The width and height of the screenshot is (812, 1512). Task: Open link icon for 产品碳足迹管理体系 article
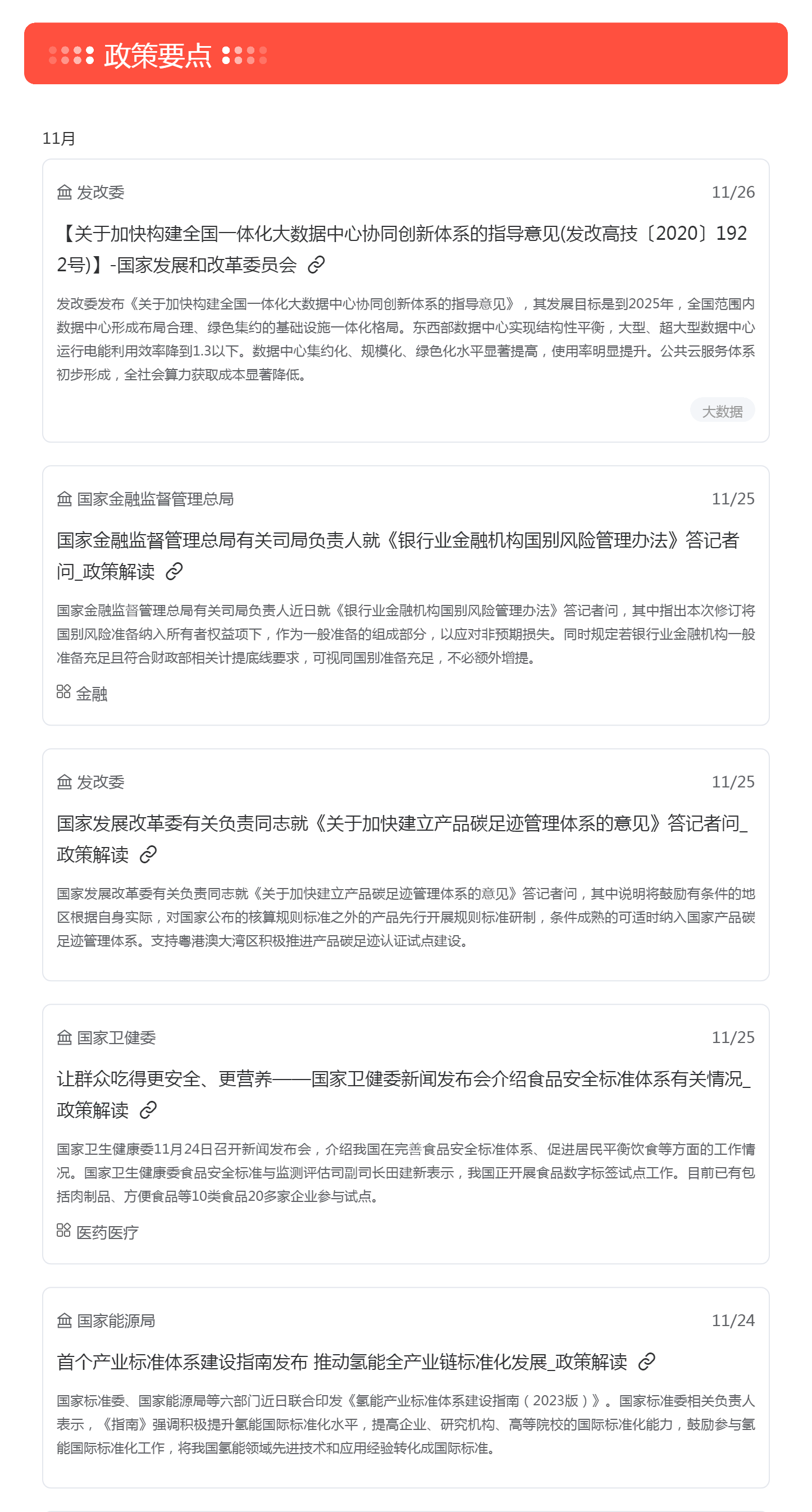tap(148, 854)
